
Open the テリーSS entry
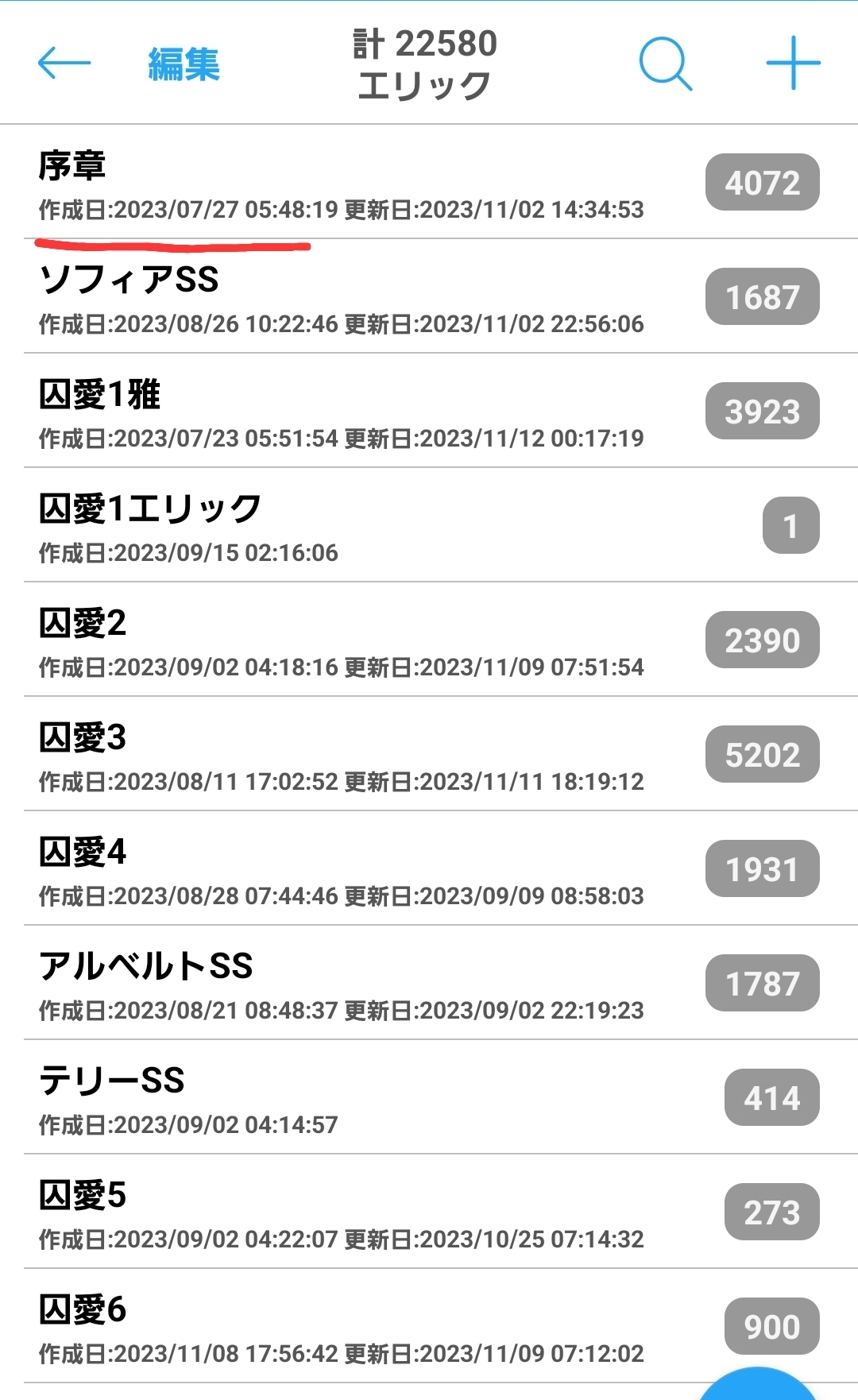(x=342, y=1098)
